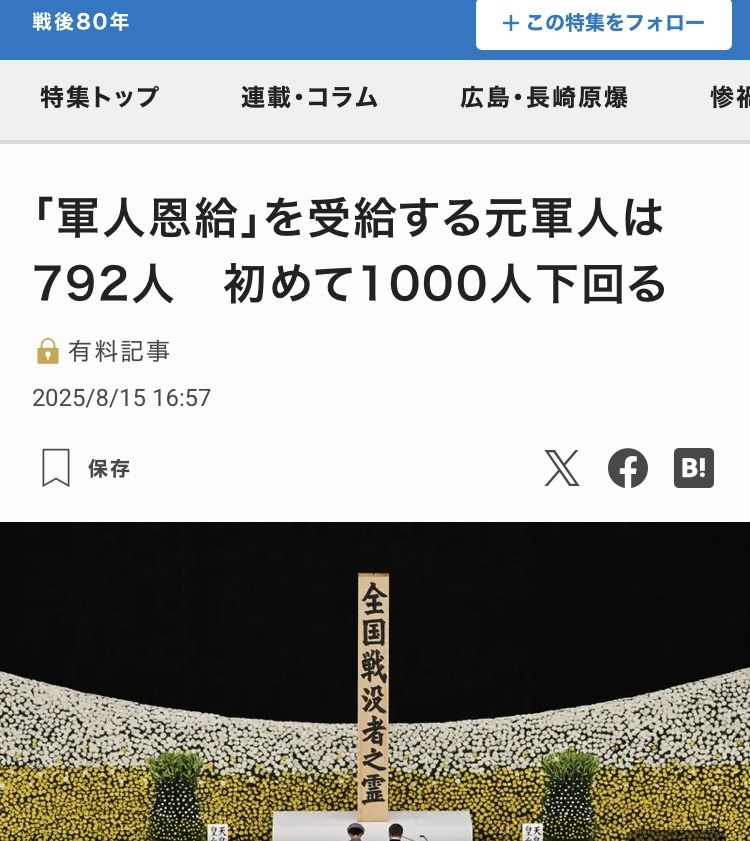Share the article on Facebook

click(x=628, y=468)
